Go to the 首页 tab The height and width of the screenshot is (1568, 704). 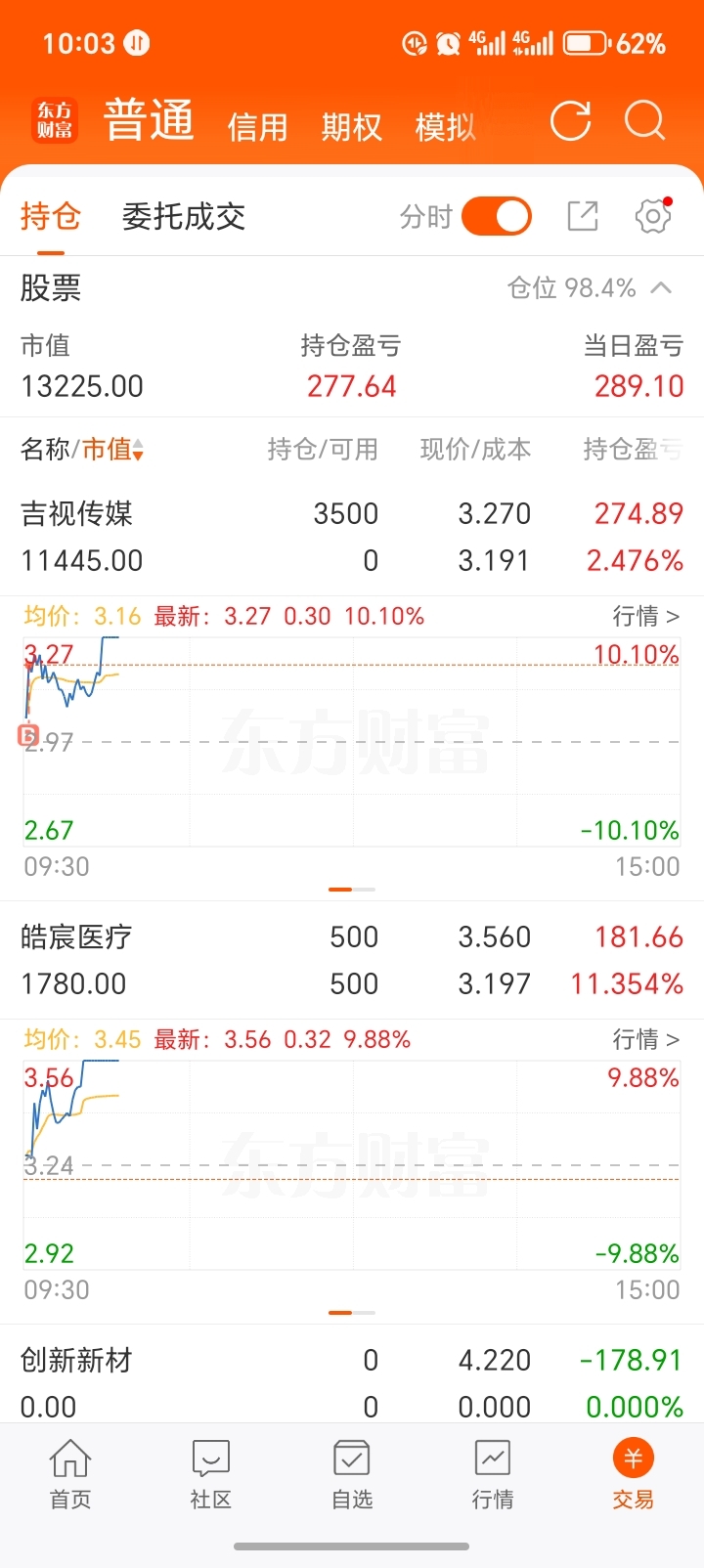click(x=70, y=1475)
